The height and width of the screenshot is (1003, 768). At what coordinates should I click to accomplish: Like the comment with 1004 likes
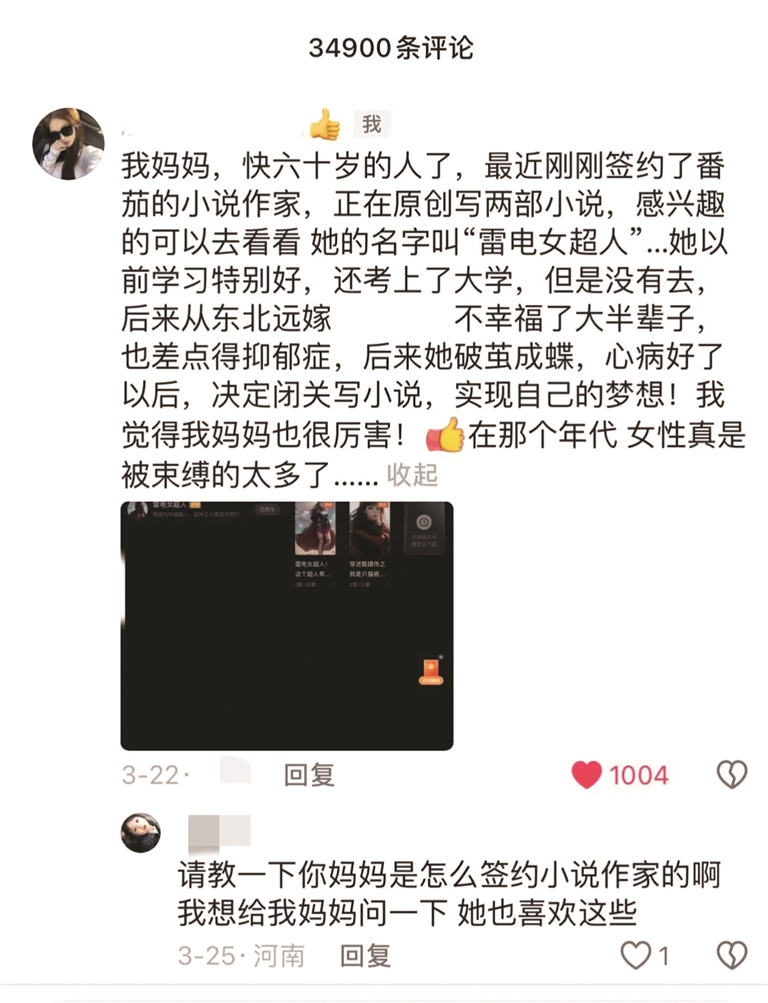(x=587, y=774)
